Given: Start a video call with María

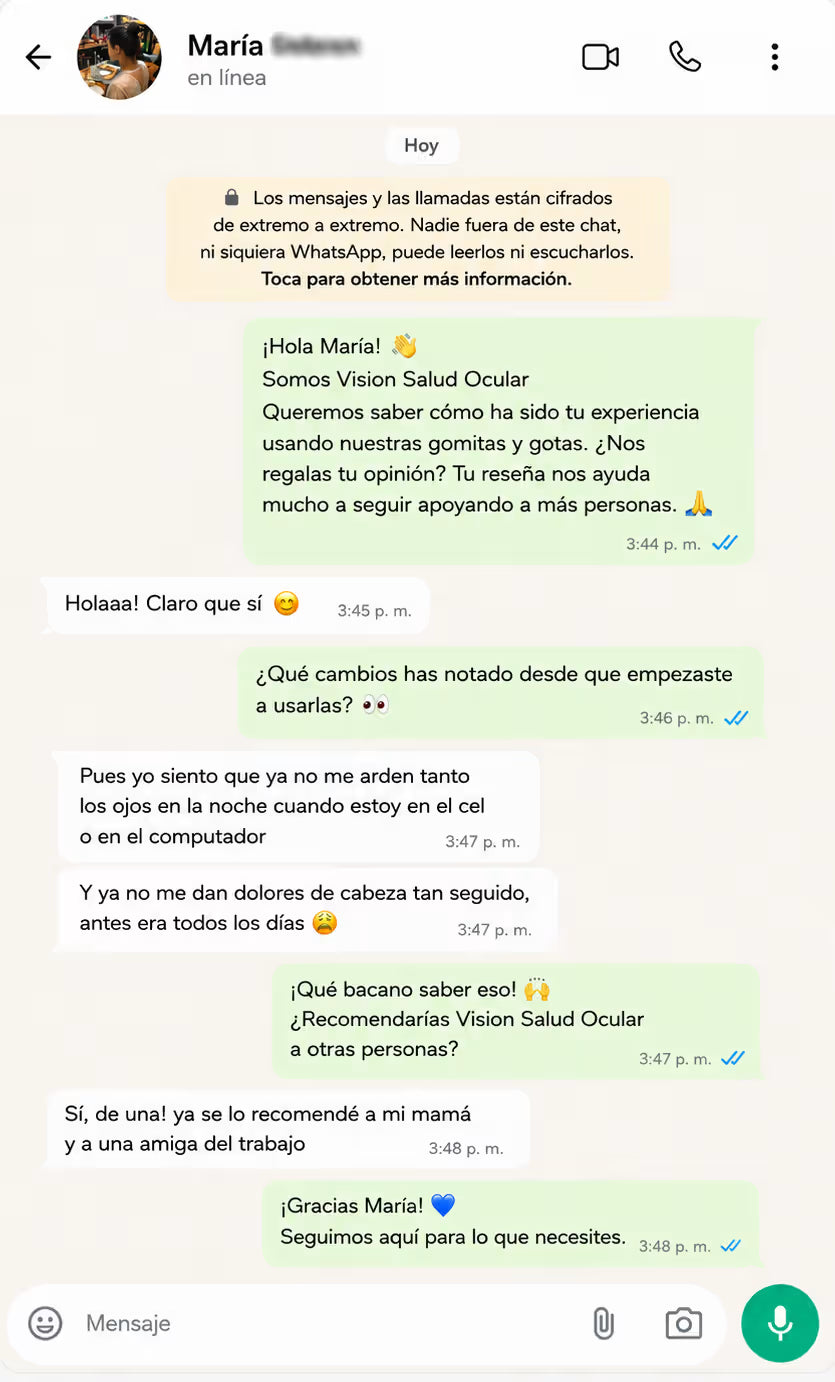Looking at the screenshot, I should [600, 57].
